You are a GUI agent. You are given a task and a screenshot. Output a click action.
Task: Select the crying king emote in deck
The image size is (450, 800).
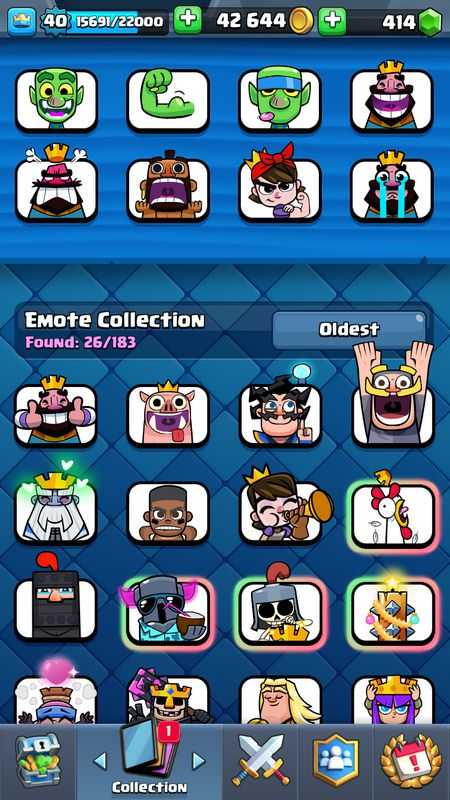pos(392,190)
